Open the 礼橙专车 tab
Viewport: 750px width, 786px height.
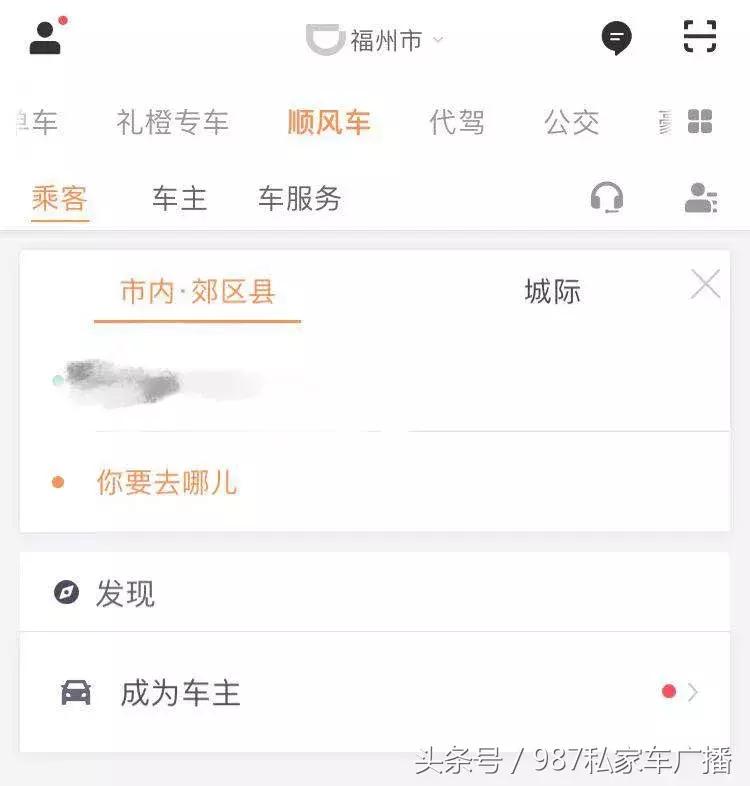click(x=172, y=122)
